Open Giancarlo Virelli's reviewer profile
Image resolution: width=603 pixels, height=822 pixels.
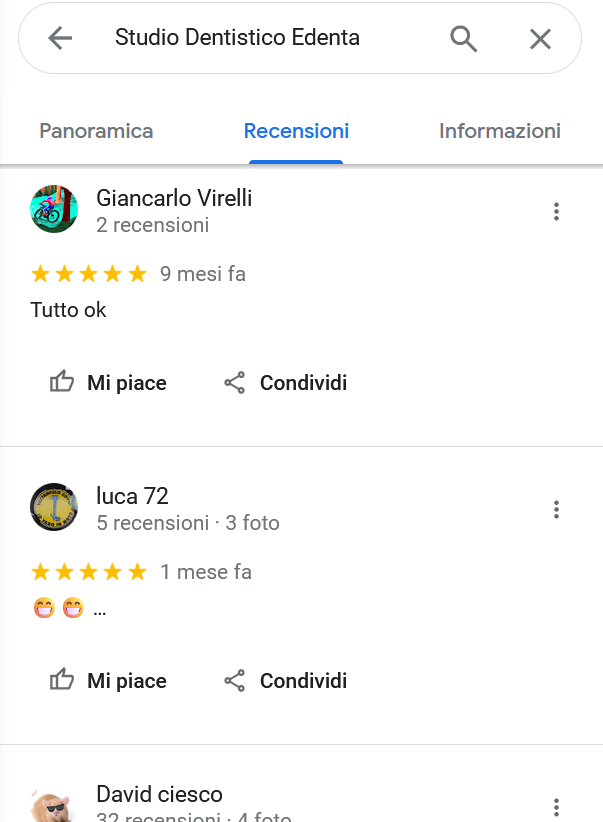174,199
